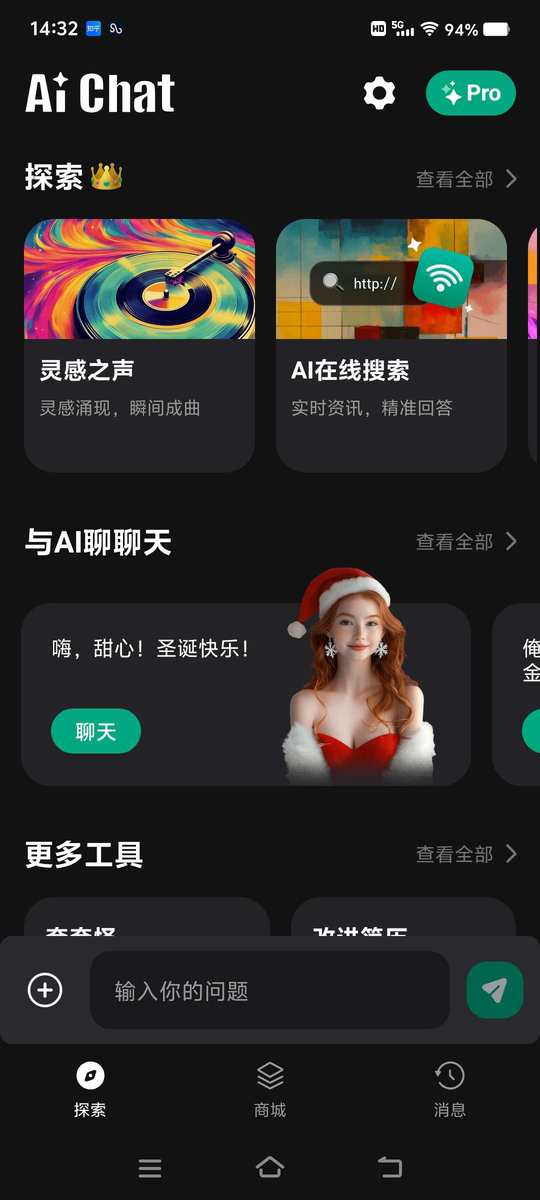
Task: Open the AI在线搜索 card
Action: click(x=391, y=345)
